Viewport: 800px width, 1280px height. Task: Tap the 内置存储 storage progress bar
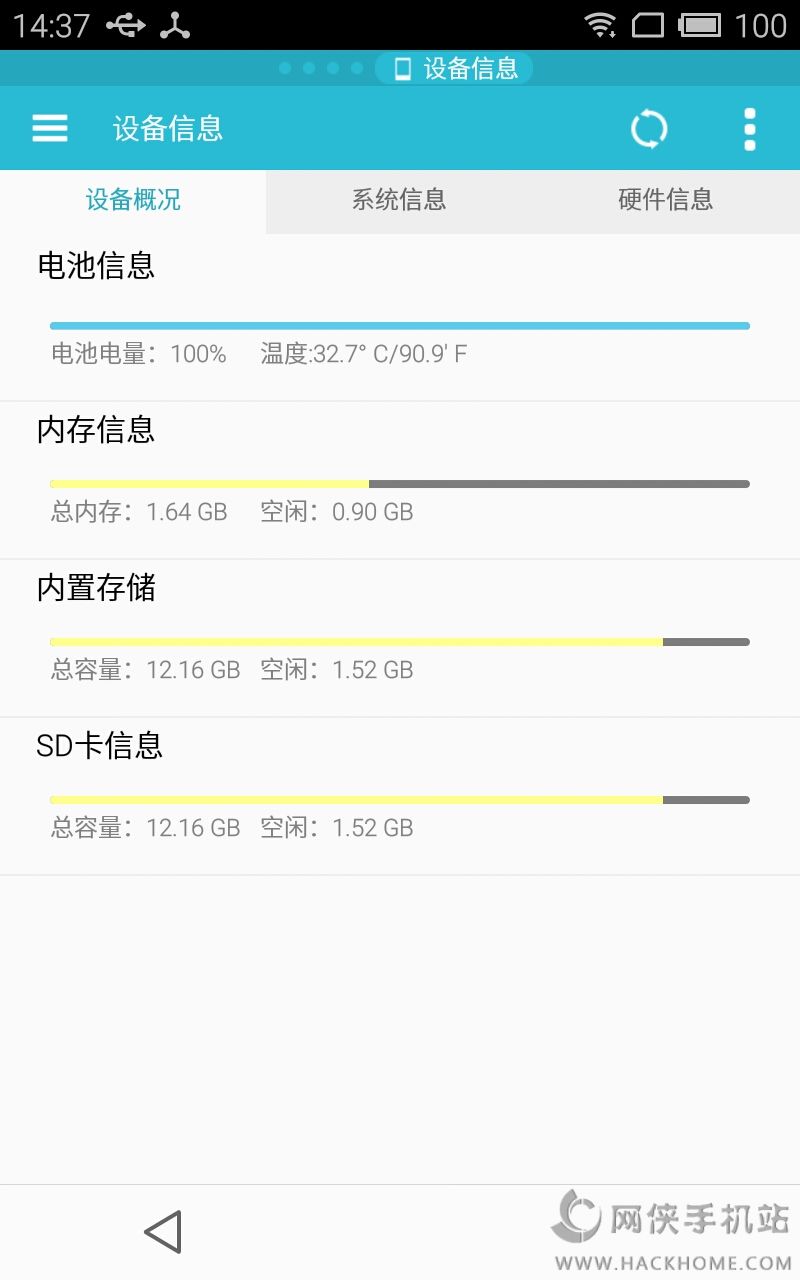[399, 641]
